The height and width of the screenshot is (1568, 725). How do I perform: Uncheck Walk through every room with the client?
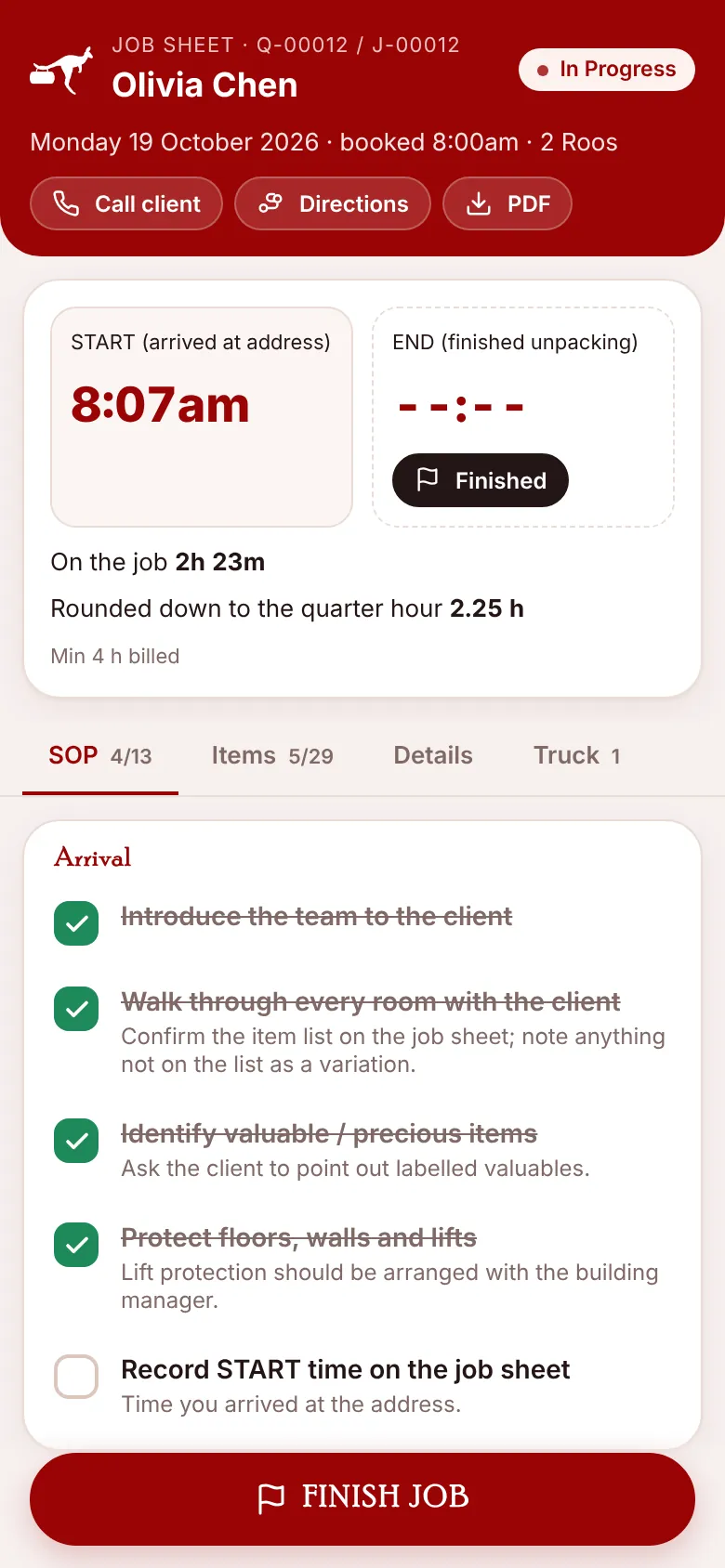76,1009
